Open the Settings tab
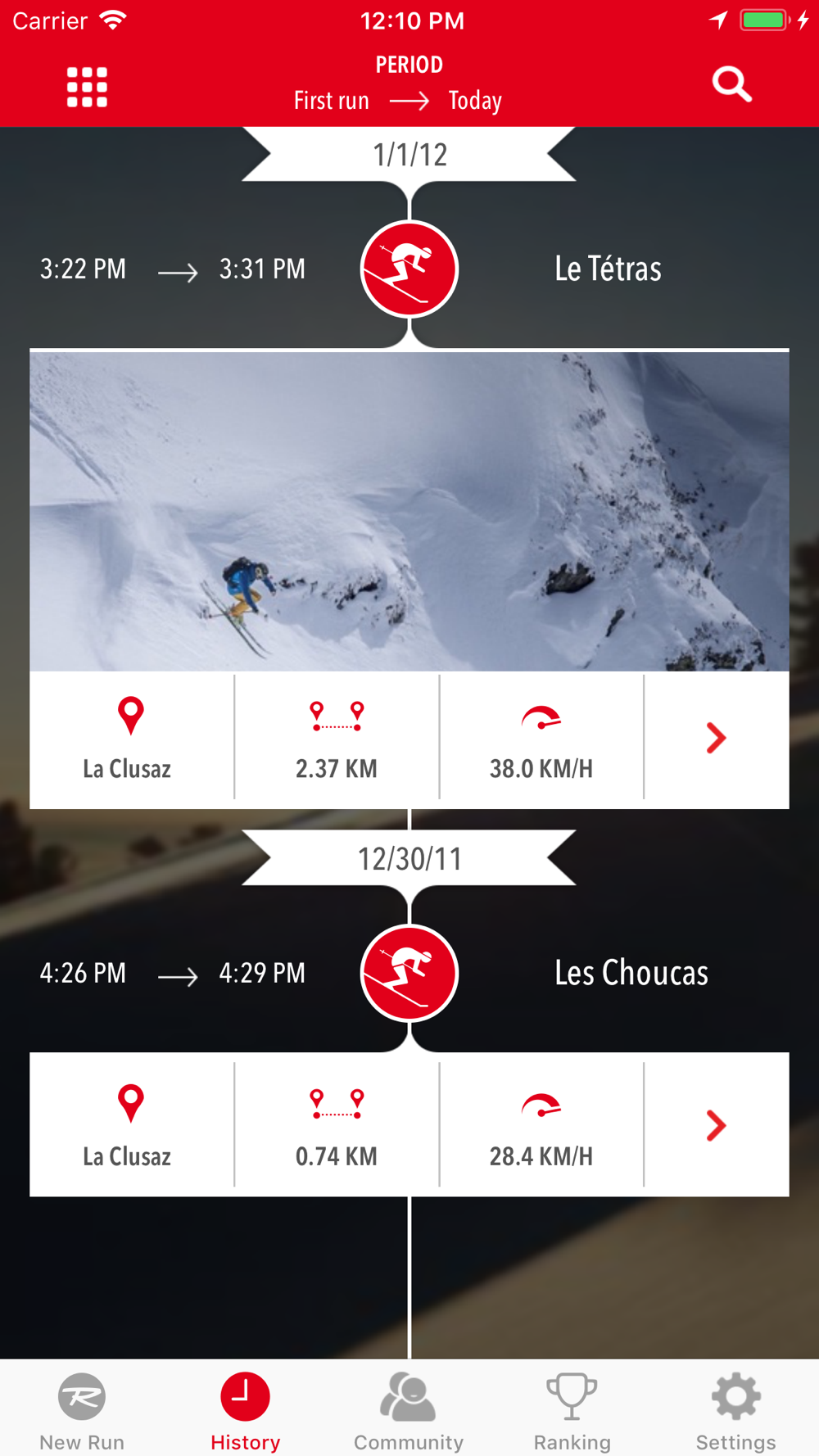This screenshot has height=1456, width=819. click(735, 1412)
